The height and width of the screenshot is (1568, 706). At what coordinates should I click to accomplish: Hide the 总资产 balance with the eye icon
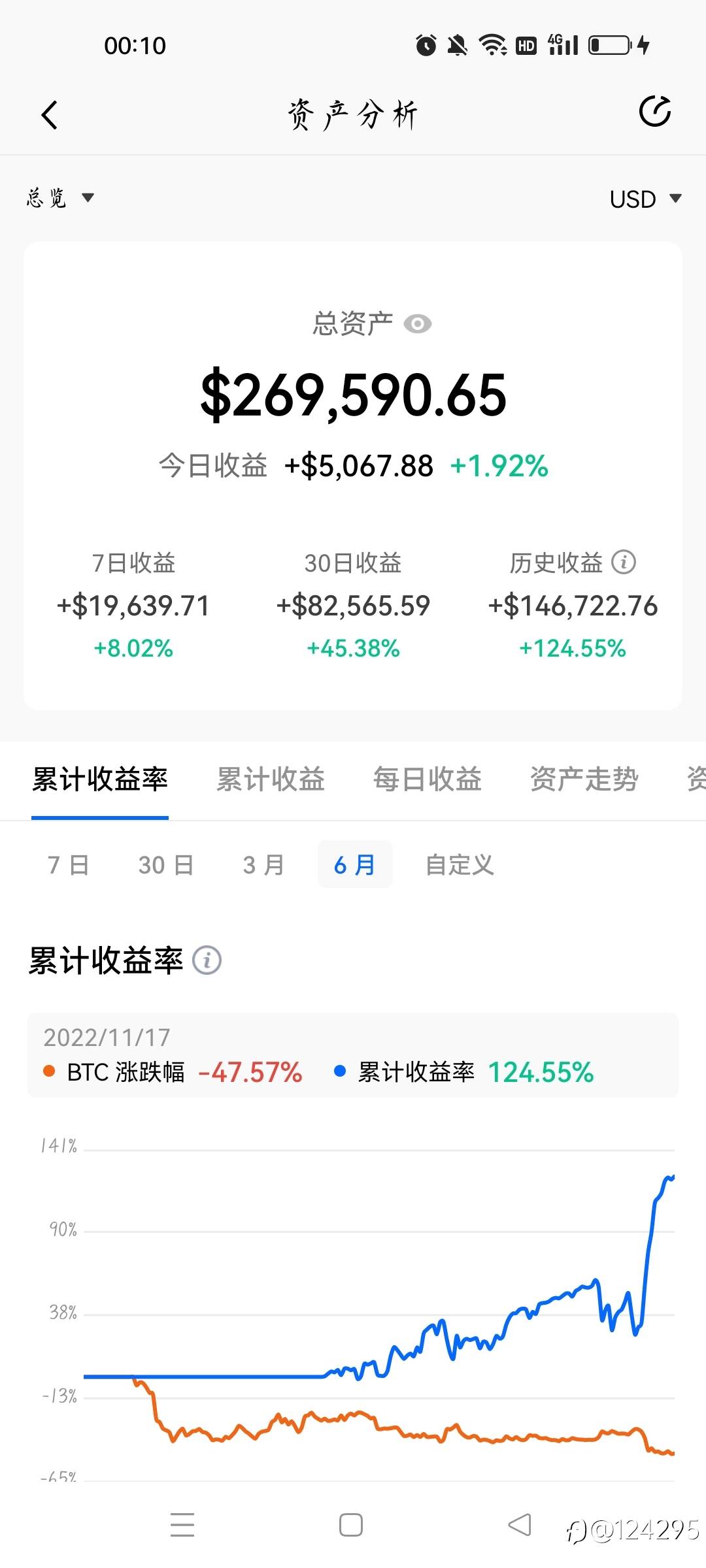[x=417, y=323]
